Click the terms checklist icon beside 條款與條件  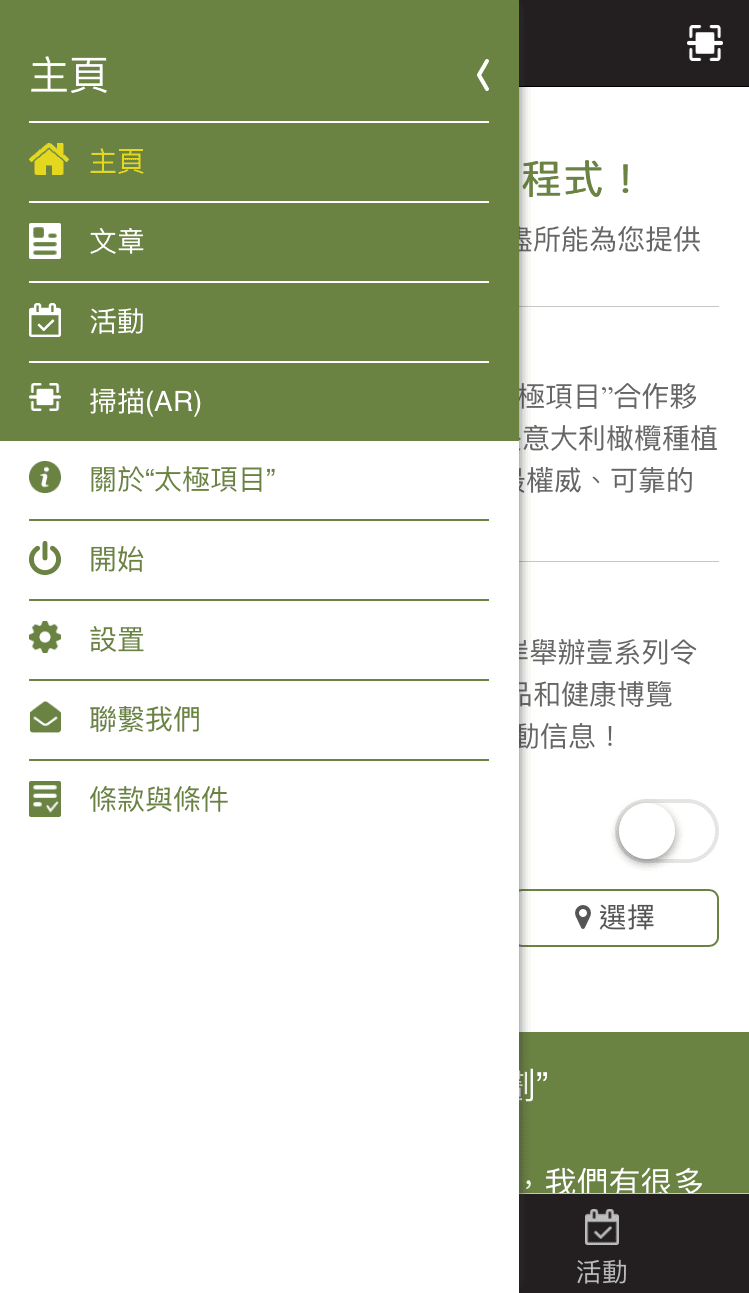(x=44, y=798)
